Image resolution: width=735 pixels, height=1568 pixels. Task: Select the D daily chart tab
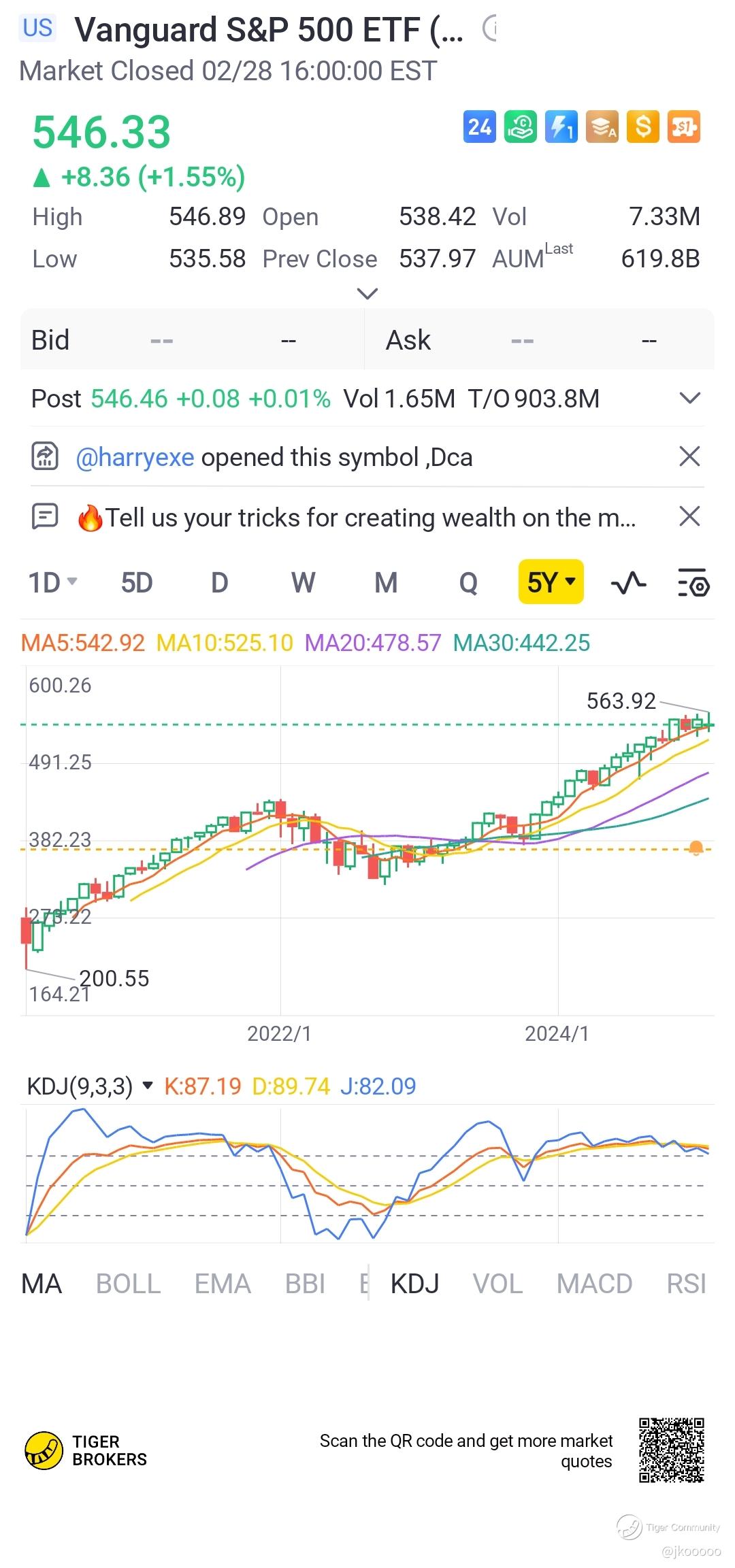tap(219, 583)
